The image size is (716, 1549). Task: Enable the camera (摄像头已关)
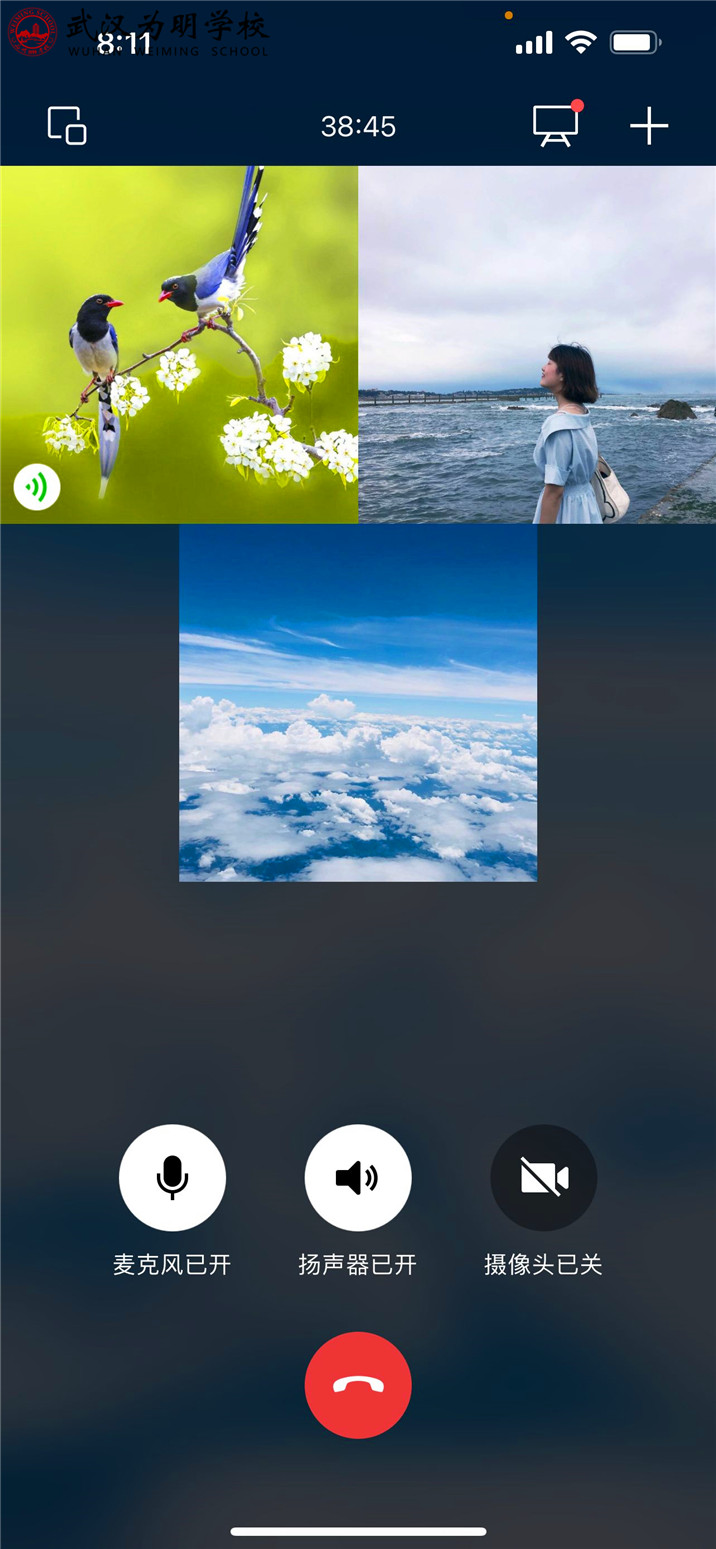tap(544, 1178)
